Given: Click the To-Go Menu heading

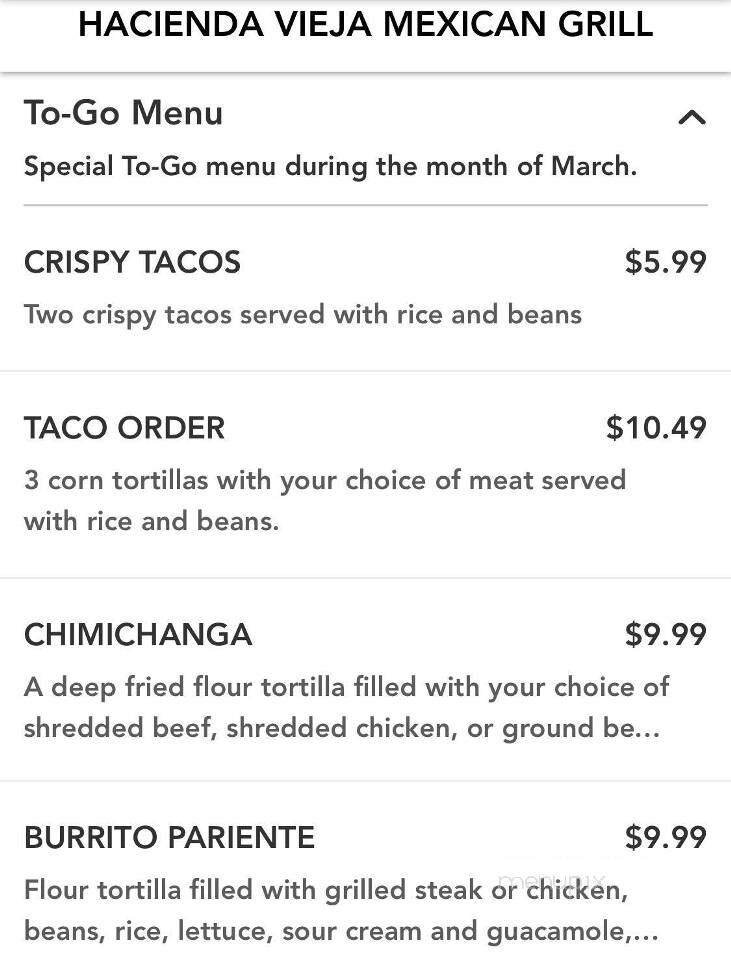Looking at the screenshot, I should [123, 113].
